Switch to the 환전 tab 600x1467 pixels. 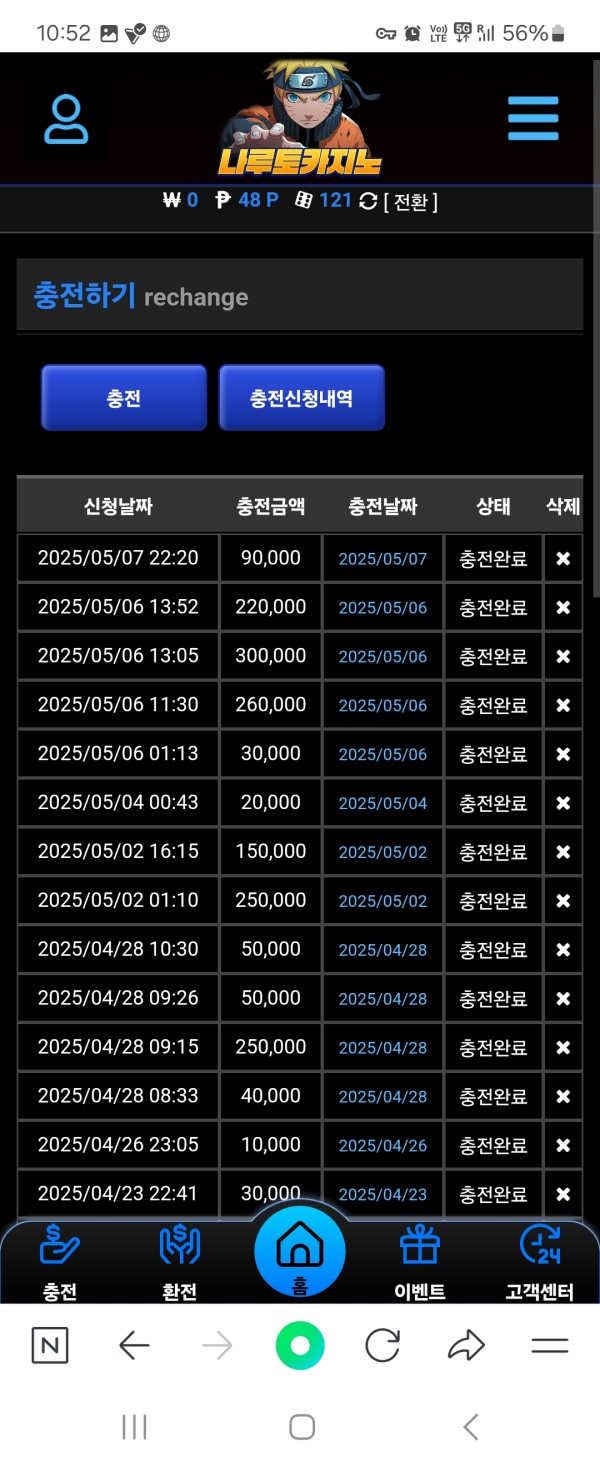(180, 1263)
